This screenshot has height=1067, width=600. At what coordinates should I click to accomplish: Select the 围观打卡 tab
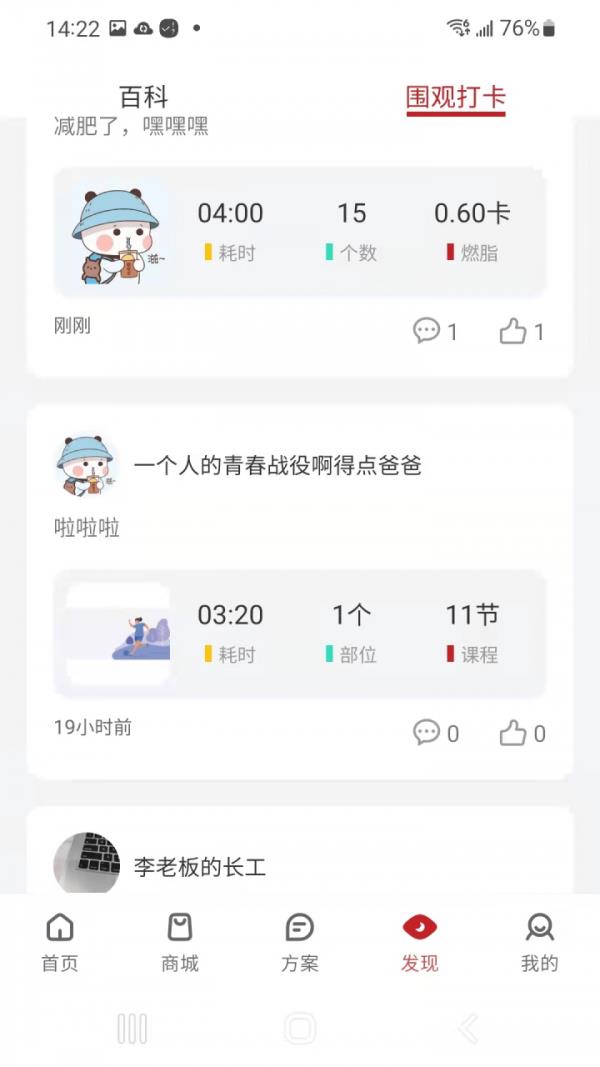456,97
